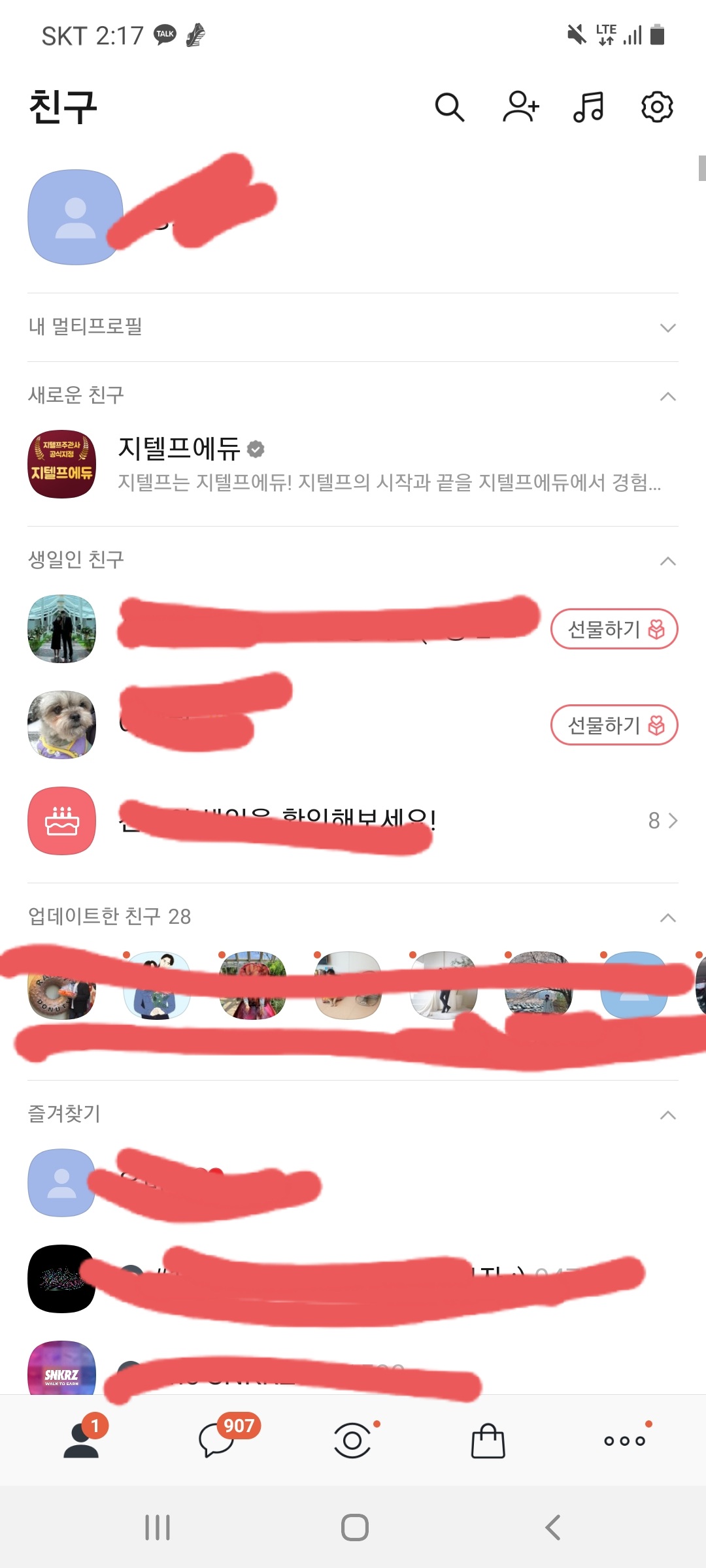Open my own profile at top
Viewport: 706px width, 1568px height.
click(x=76, y=217)
